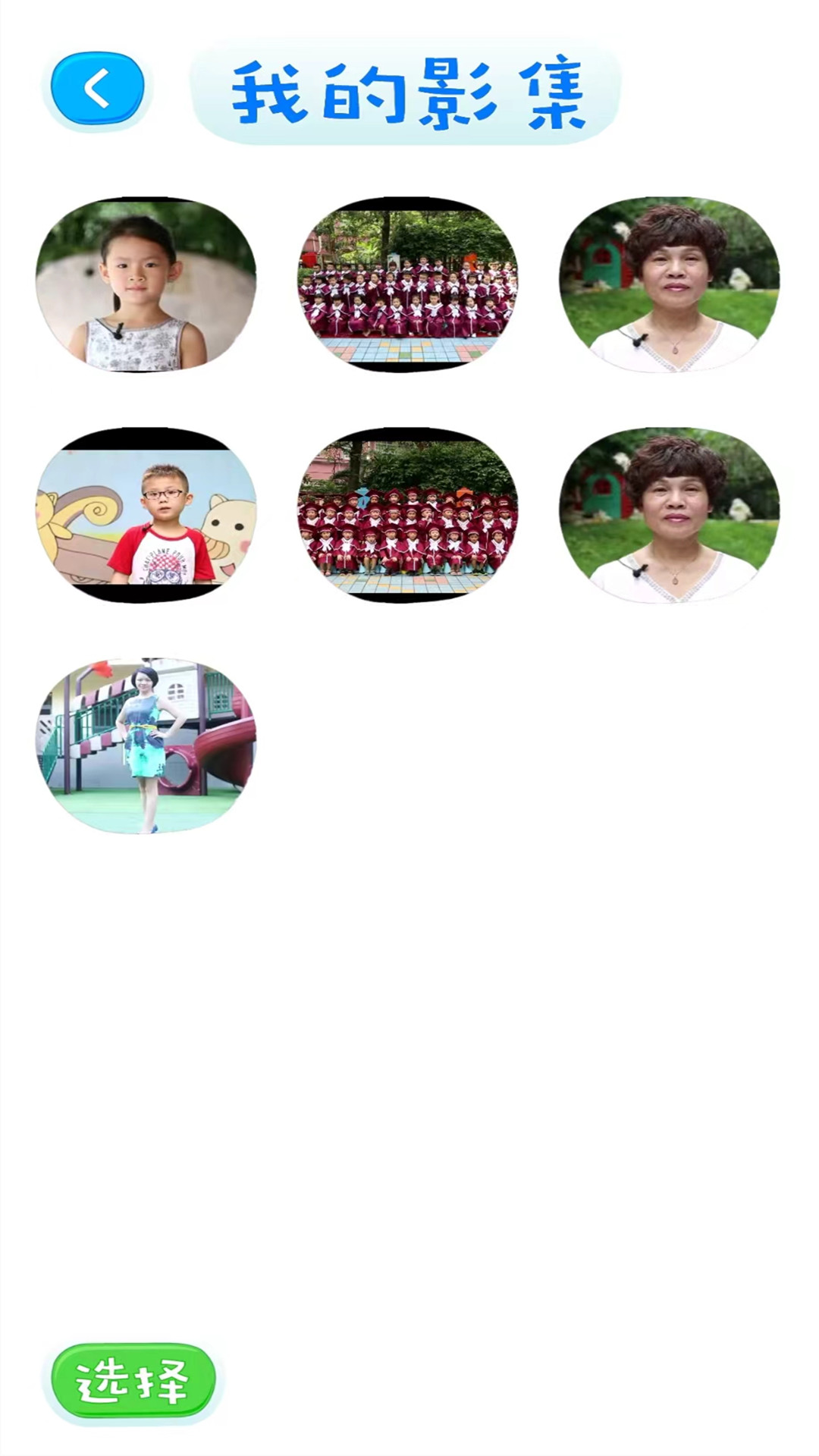
Task: Open the woman on playground video
Action: click(146, 745)
